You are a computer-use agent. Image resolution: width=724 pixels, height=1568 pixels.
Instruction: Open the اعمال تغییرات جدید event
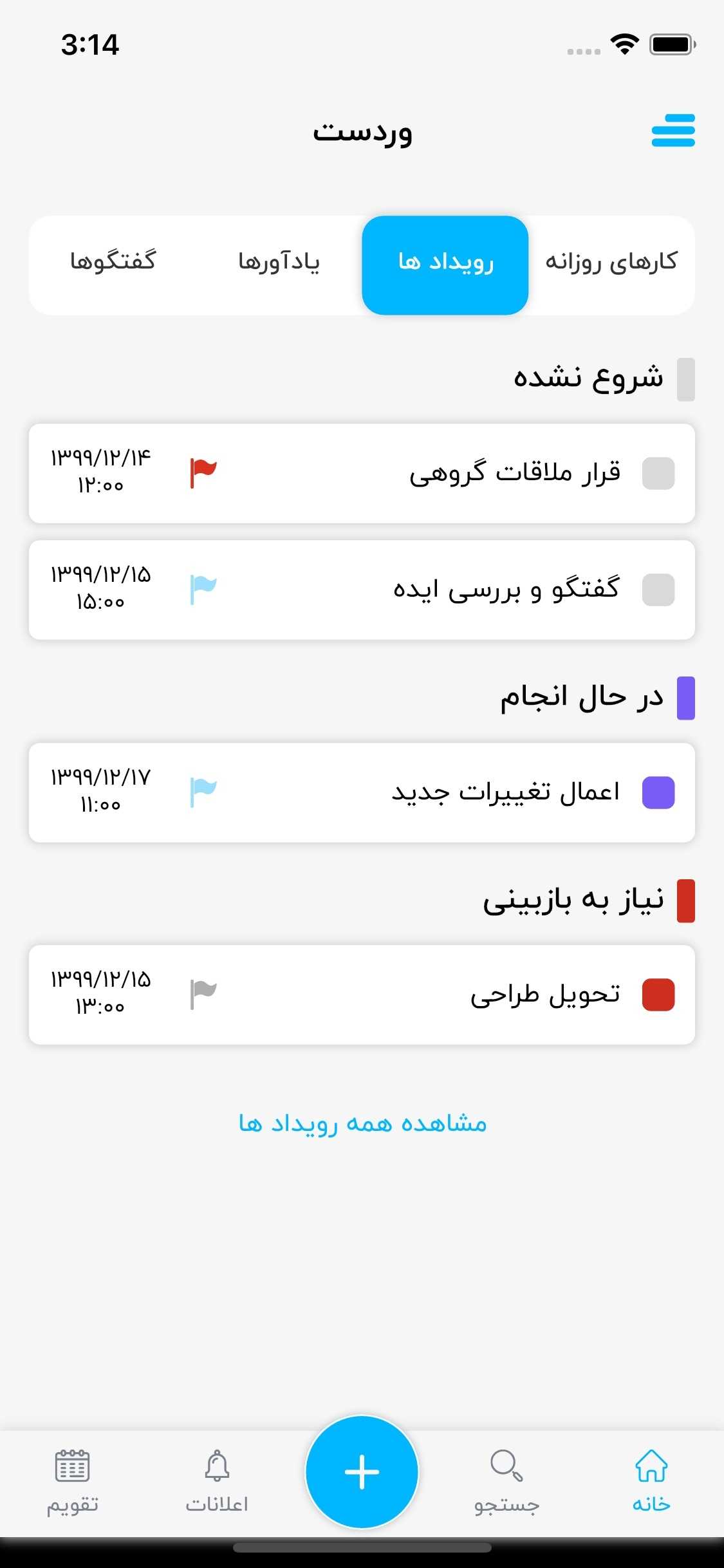(362, 792)
